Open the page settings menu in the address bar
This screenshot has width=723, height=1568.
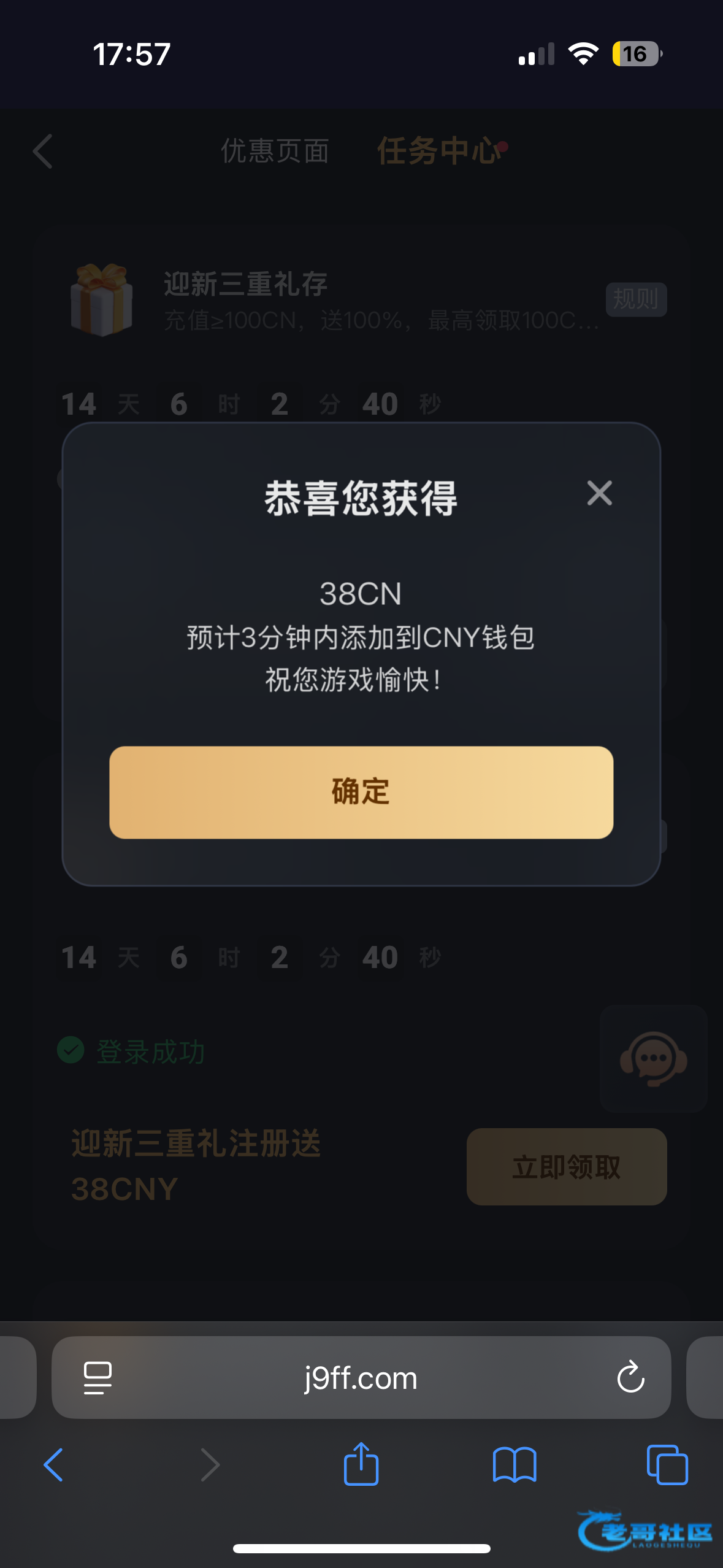(98, 1378)
